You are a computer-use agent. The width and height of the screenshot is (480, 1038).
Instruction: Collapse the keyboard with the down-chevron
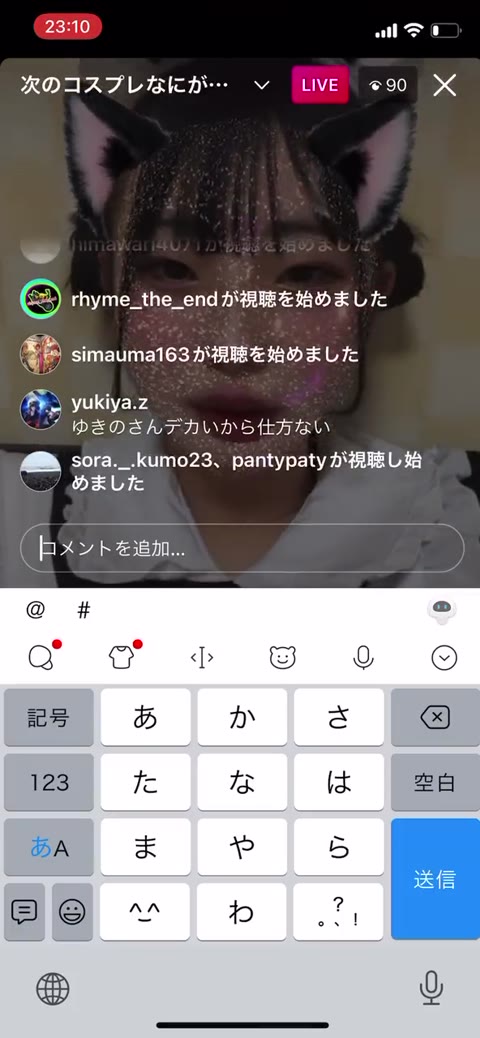point(444,657)
